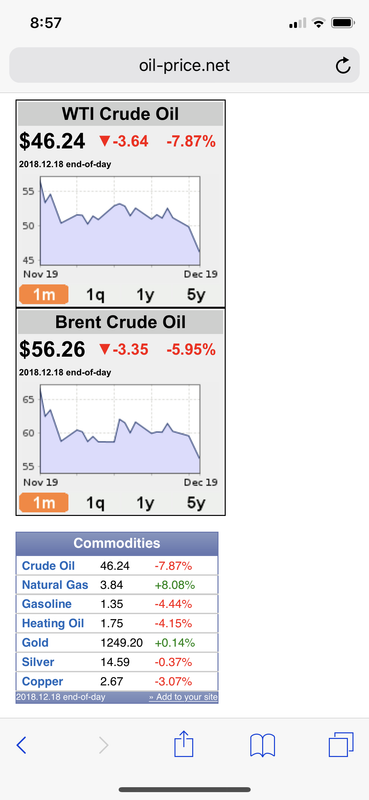Open the Heating Oil commodity link
Viewport: 369px width, 800px height.
click(53, 623)
